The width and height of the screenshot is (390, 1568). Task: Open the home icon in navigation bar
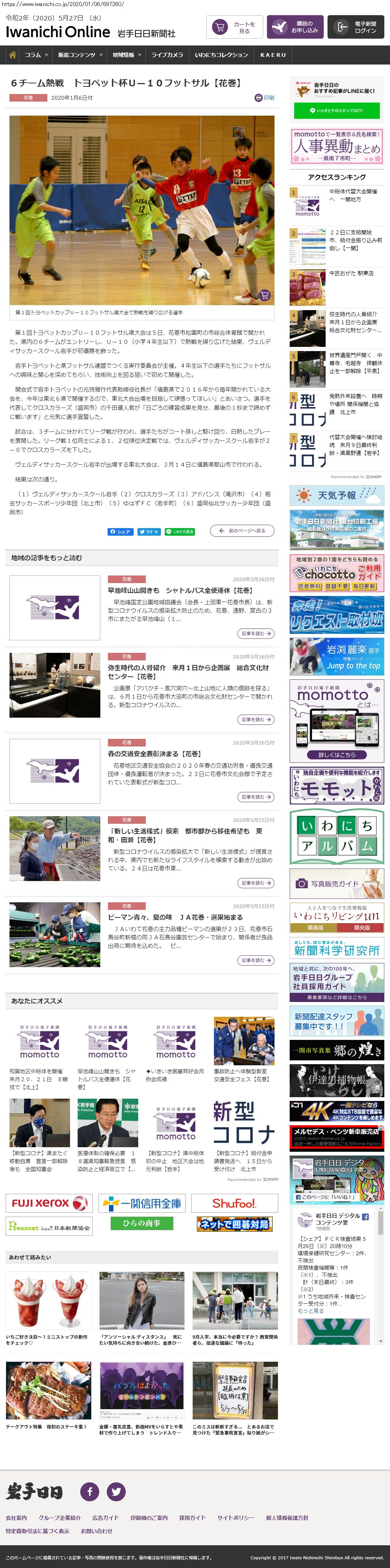(x=12, y=55)
